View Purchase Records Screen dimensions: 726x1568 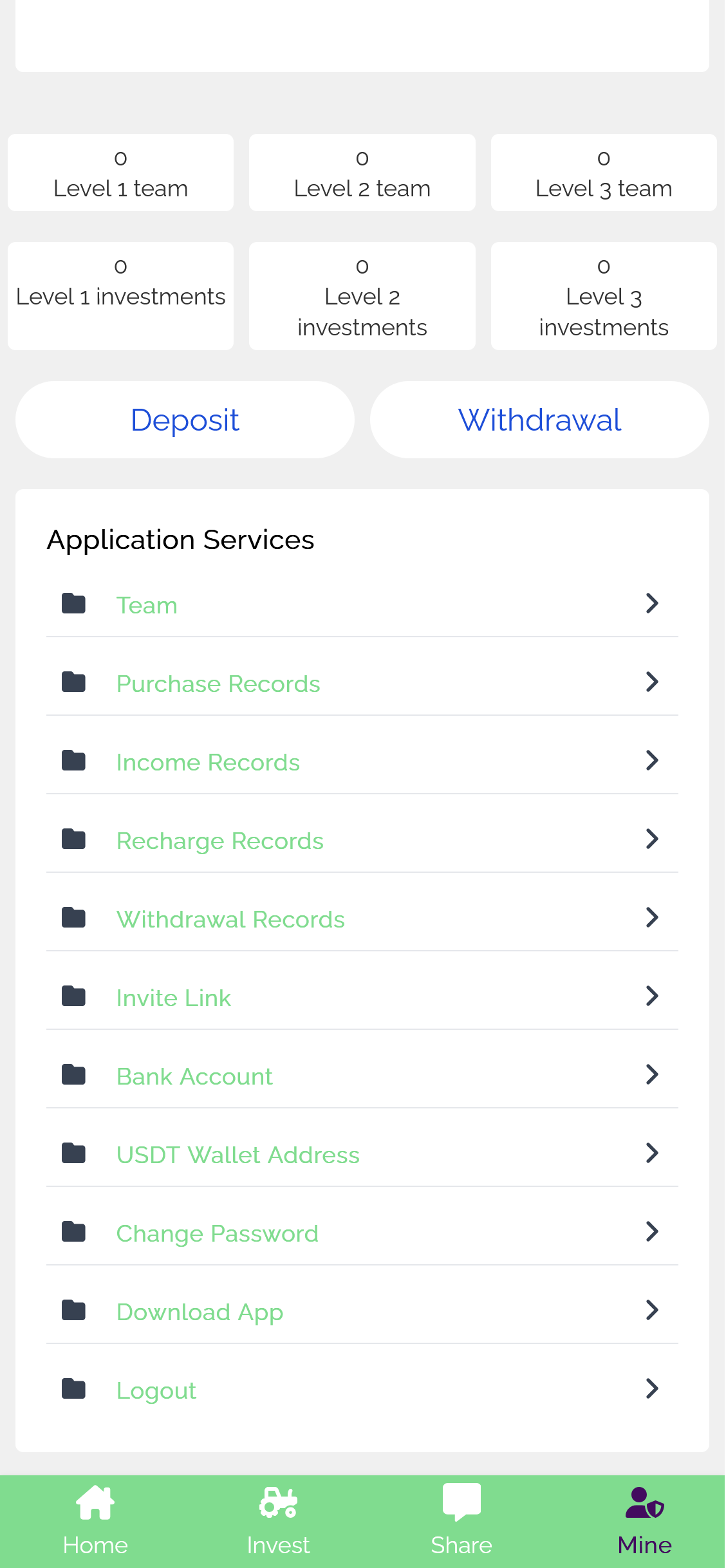362,683
